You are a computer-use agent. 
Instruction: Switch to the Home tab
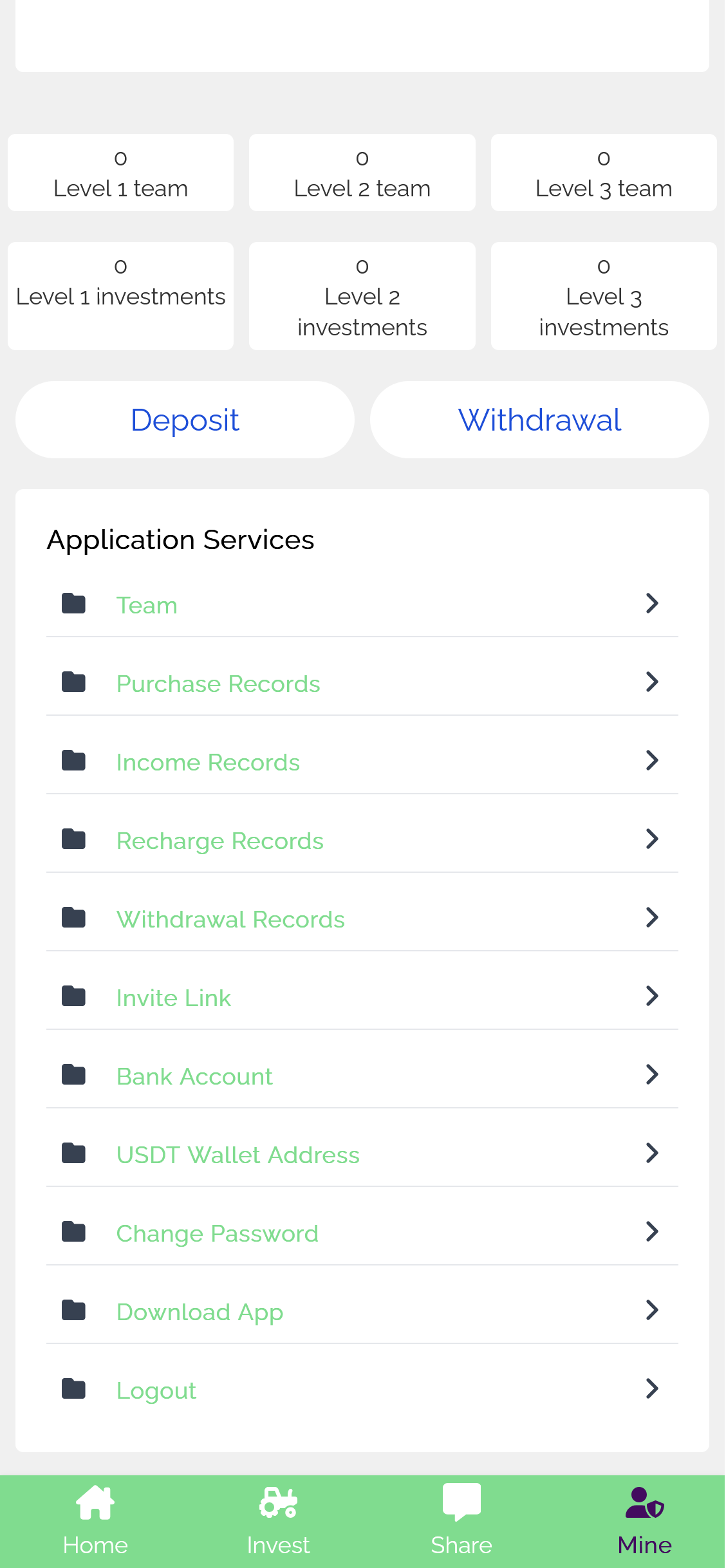point(95,1522)
